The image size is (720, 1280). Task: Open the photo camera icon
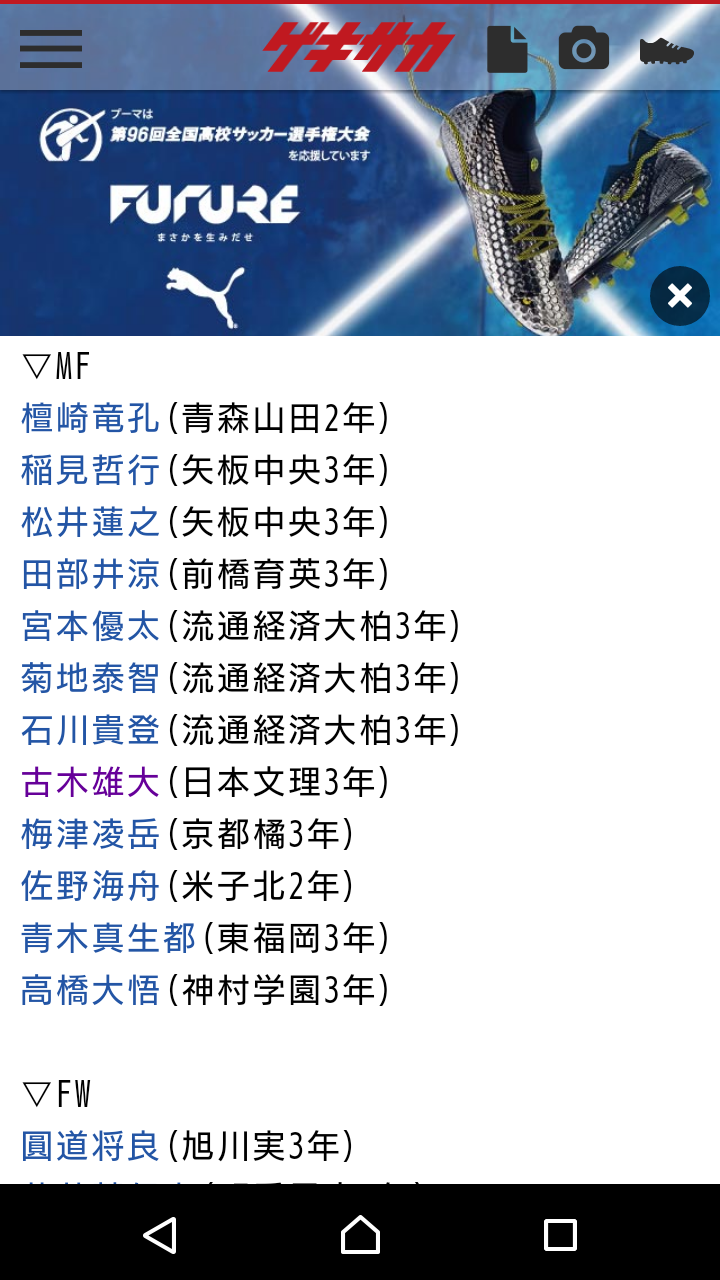click(584, 48)
